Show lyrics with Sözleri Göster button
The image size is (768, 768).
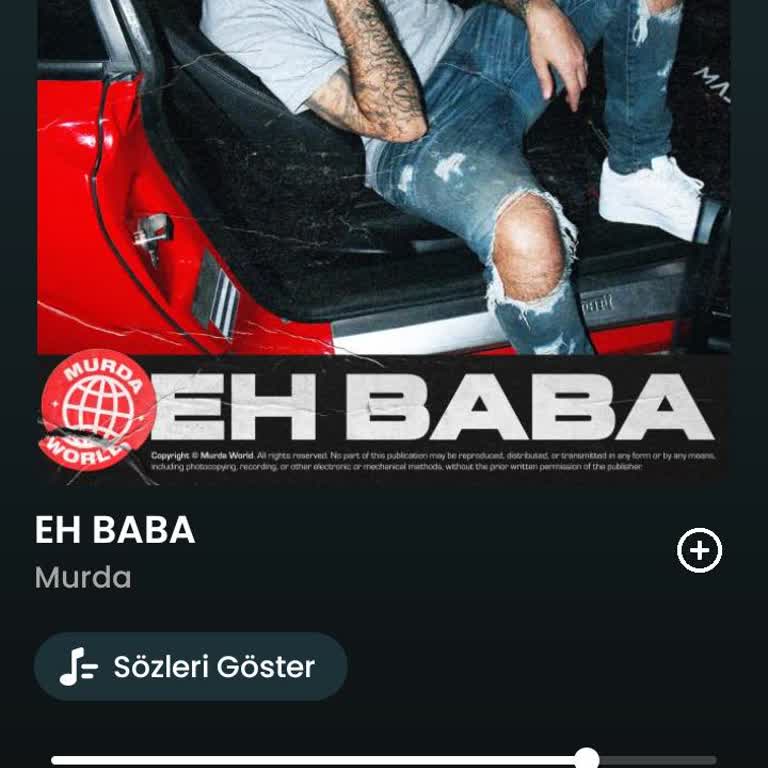tap(191, 666)
